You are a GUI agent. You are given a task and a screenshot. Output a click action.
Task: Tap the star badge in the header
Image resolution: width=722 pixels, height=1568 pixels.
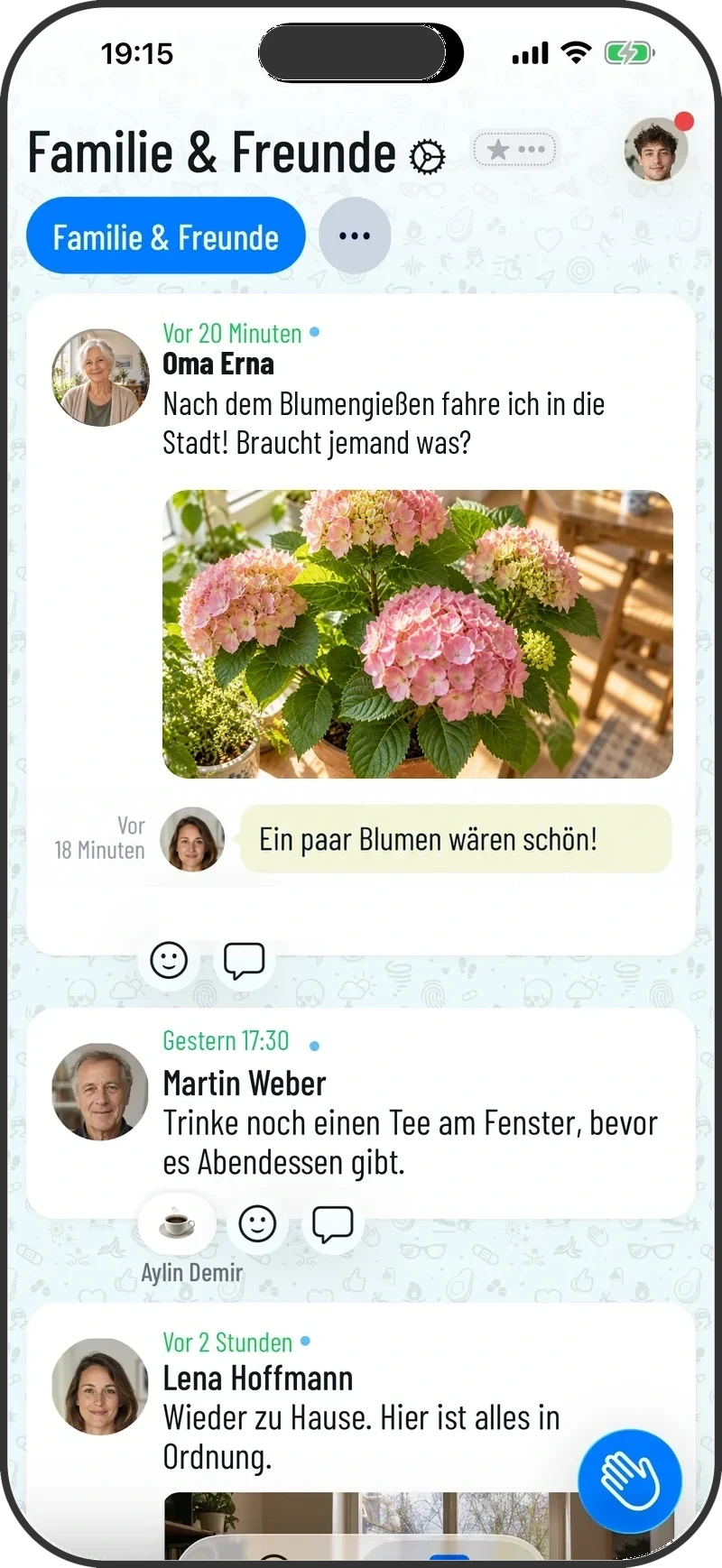(x=514, y=149)
